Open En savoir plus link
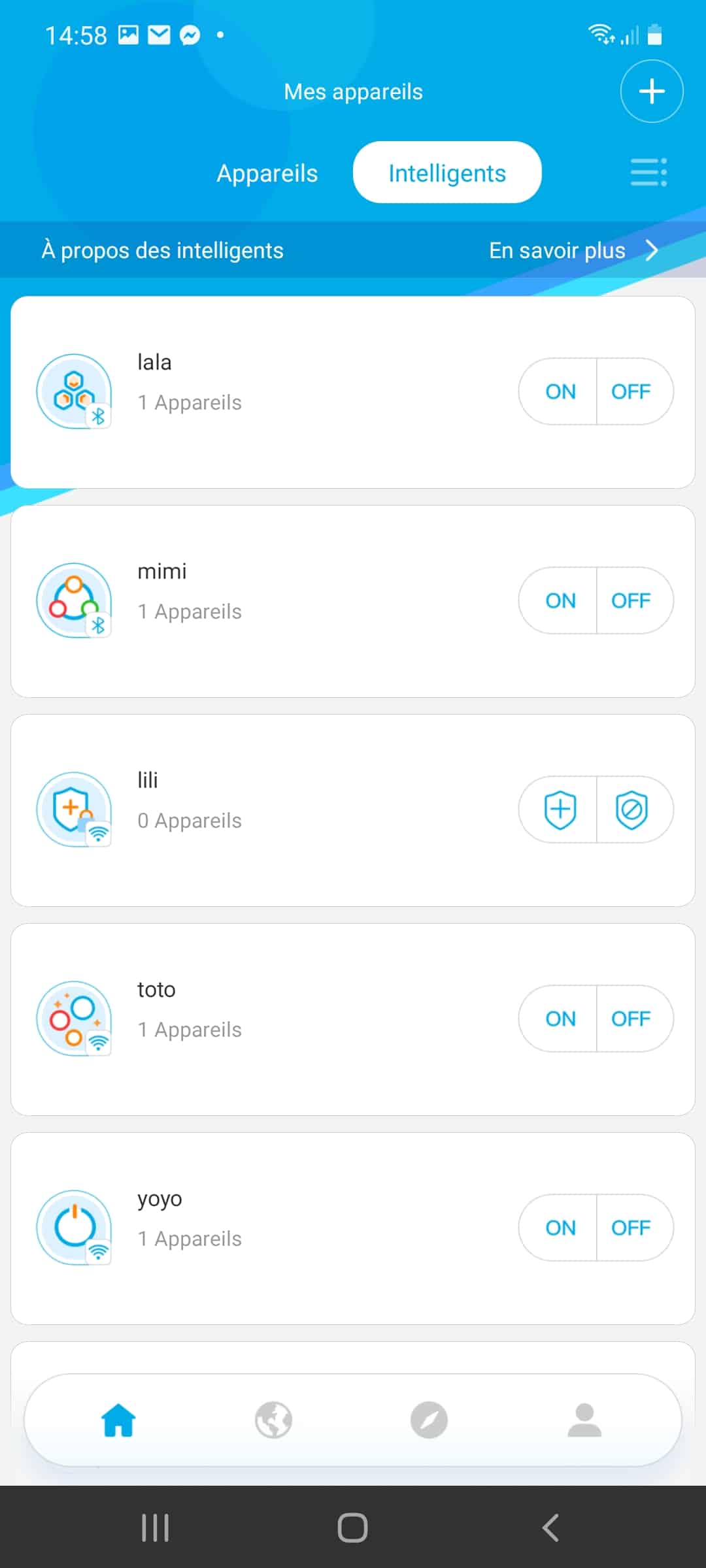The image size is (706, 1568). tap(573, 250)
